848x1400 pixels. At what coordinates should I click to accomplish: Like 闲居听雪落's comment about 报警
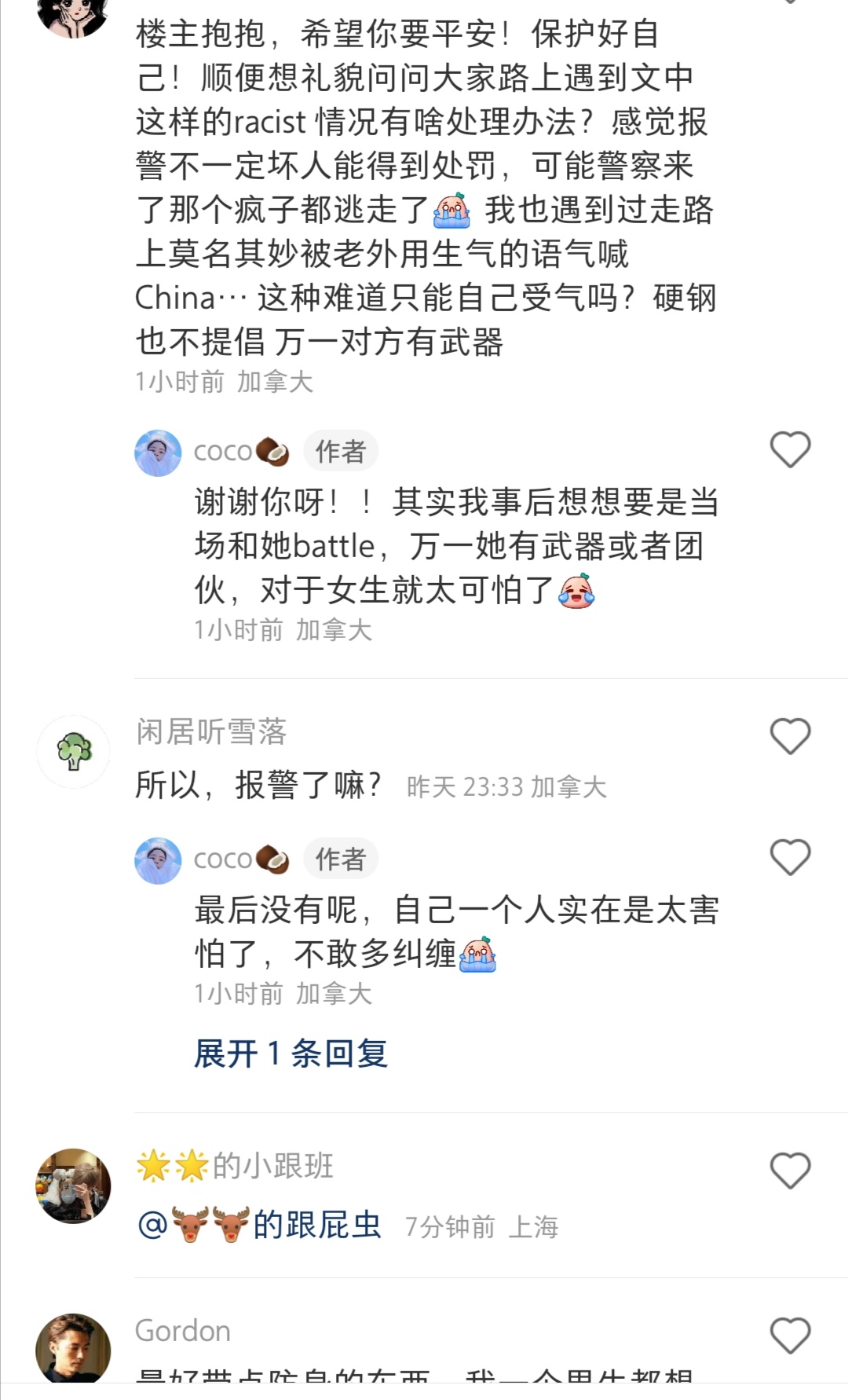point(789,737)
